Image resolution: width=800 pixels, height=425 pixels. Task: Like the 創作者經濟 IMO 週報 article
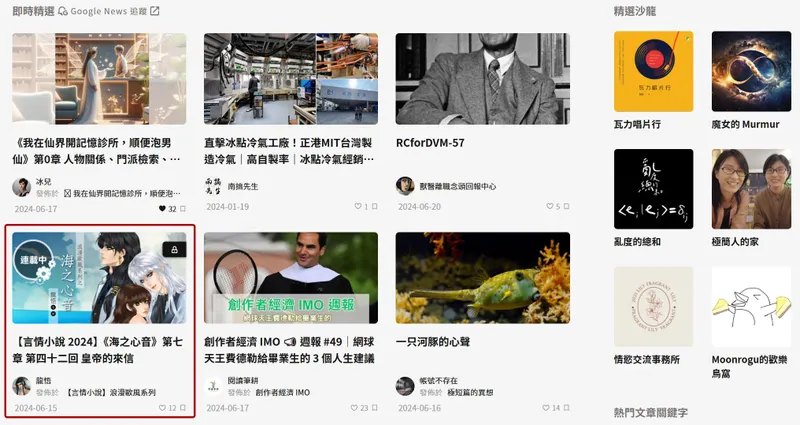tap(354, 408)
